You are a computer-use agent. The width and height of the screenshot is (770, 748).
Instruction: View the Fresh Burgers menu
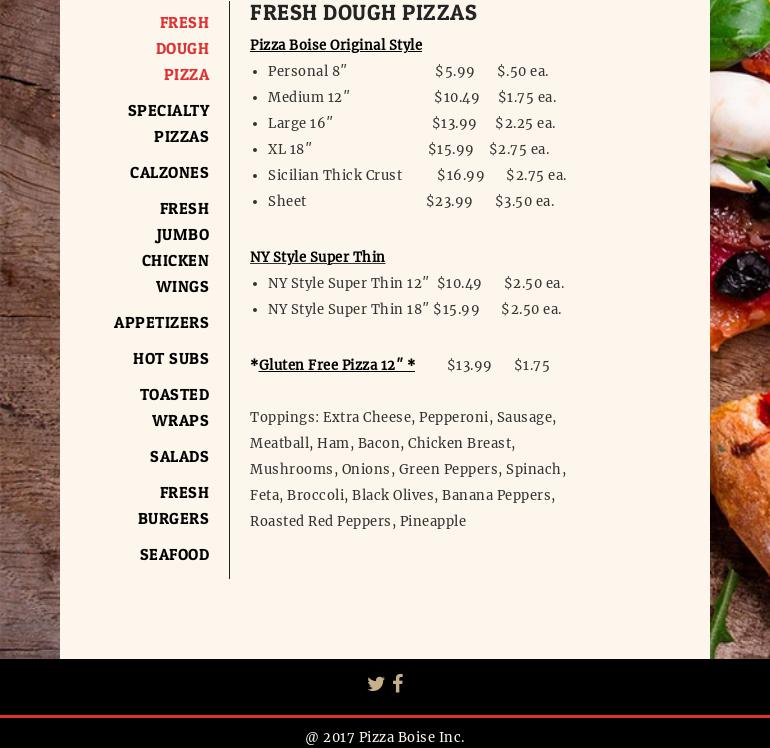(174, 505)
